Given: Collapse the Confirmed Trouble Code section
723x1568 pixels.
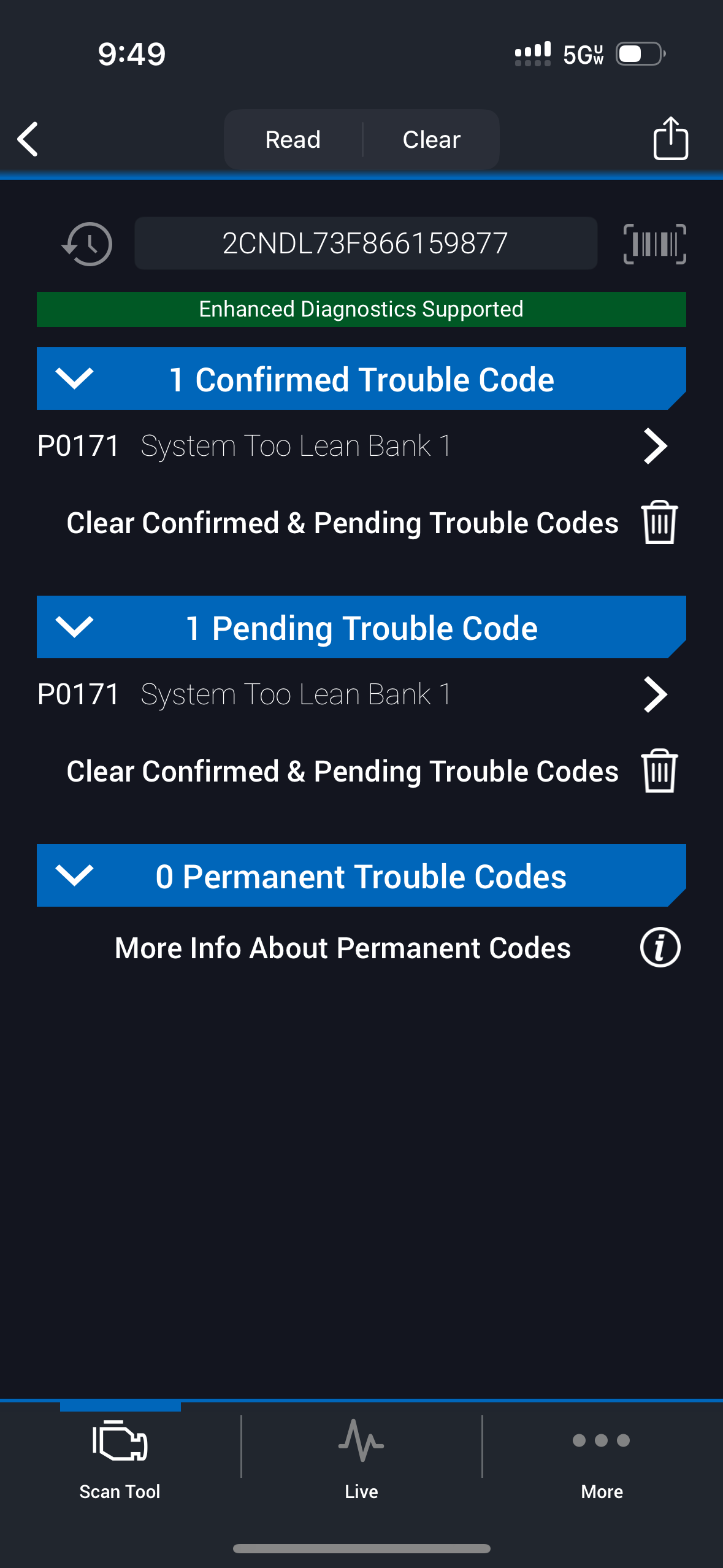Looking at the screenshot, I should click(74, 379).
